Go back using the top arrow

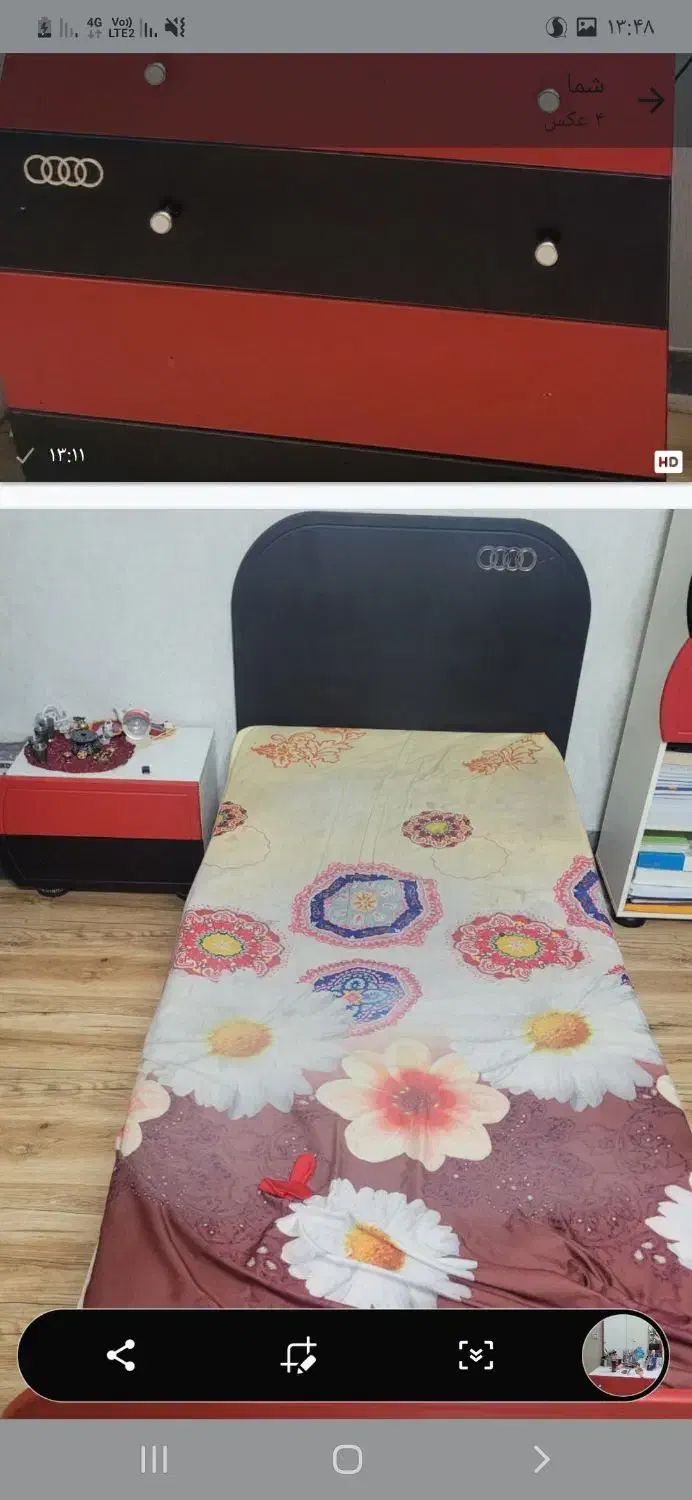[x=651, y=100]
